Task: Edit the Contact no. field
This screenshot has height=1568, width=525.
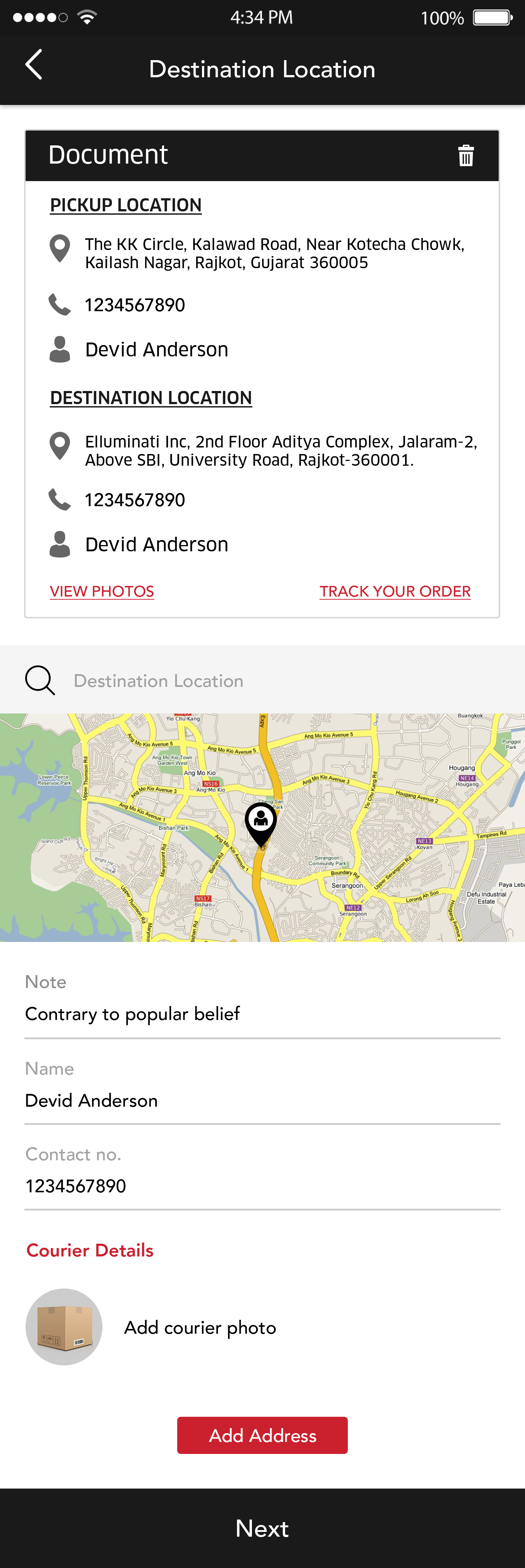Action: 262,1186
